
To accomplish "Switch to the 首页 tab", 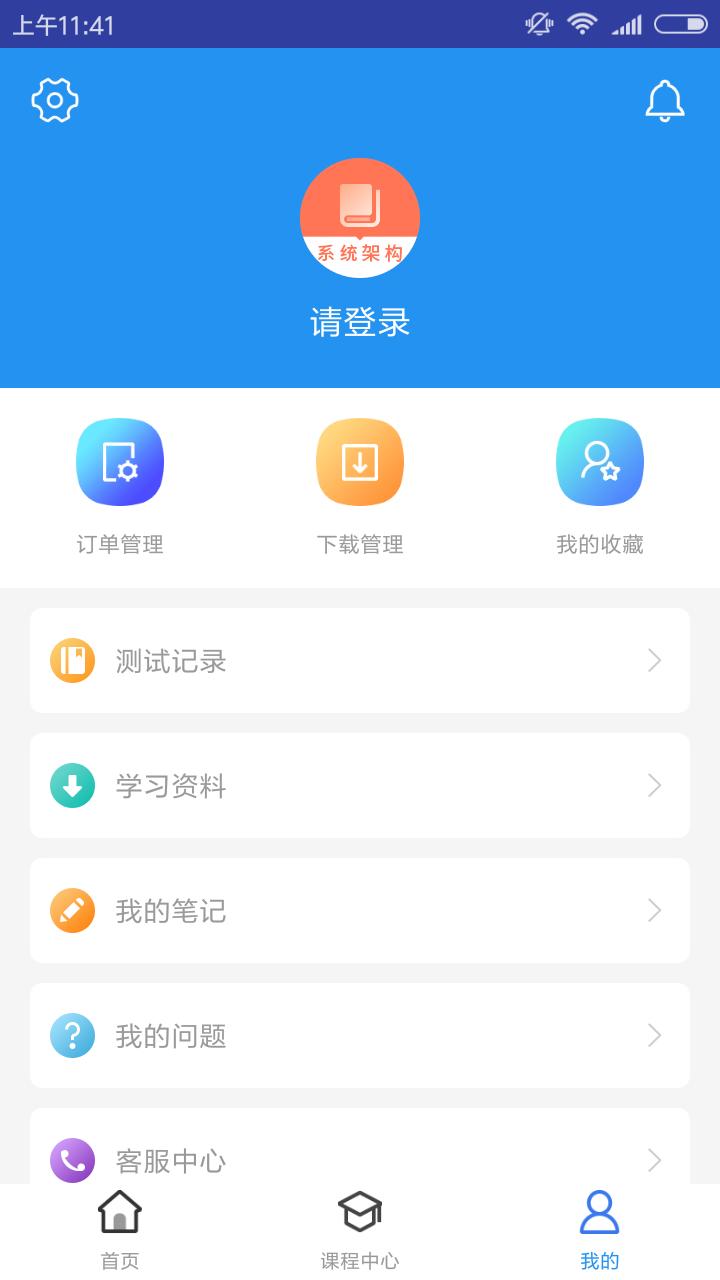I will 120,1231.
